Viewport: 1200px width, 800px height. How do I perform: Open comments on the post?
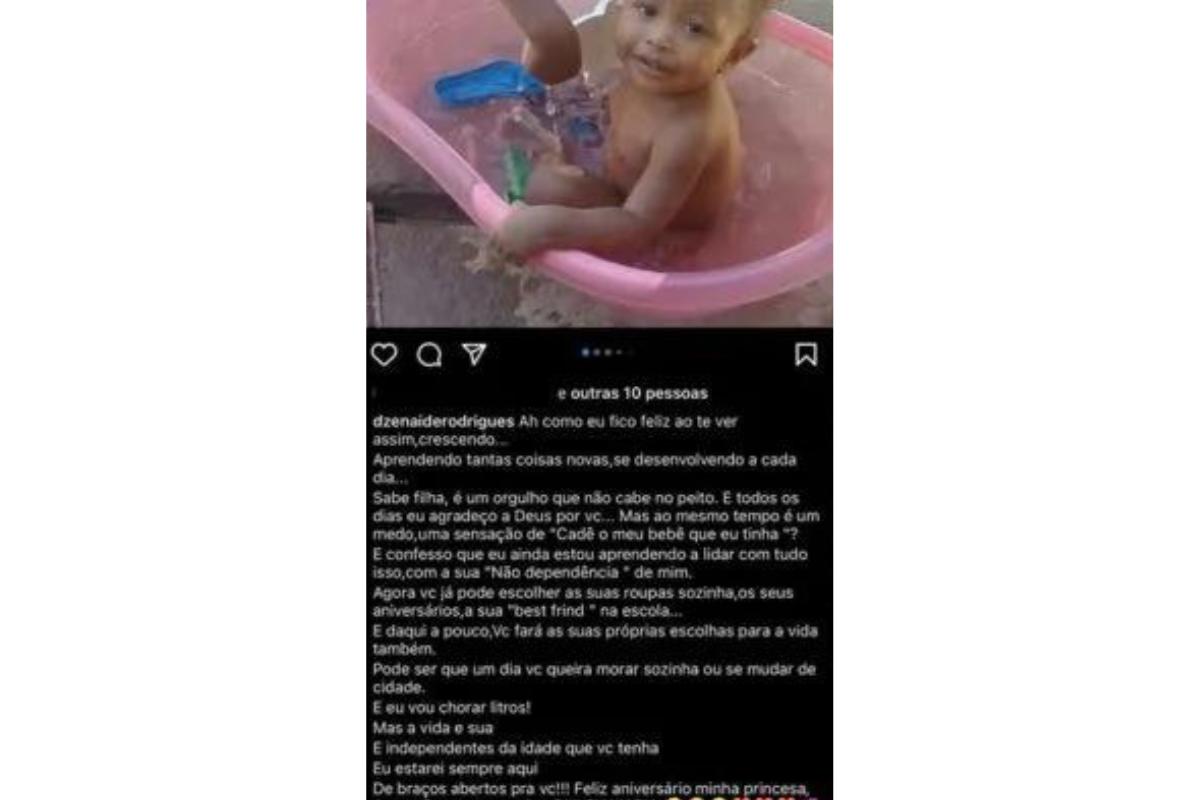pyautogui.click(x=429, y=355)
